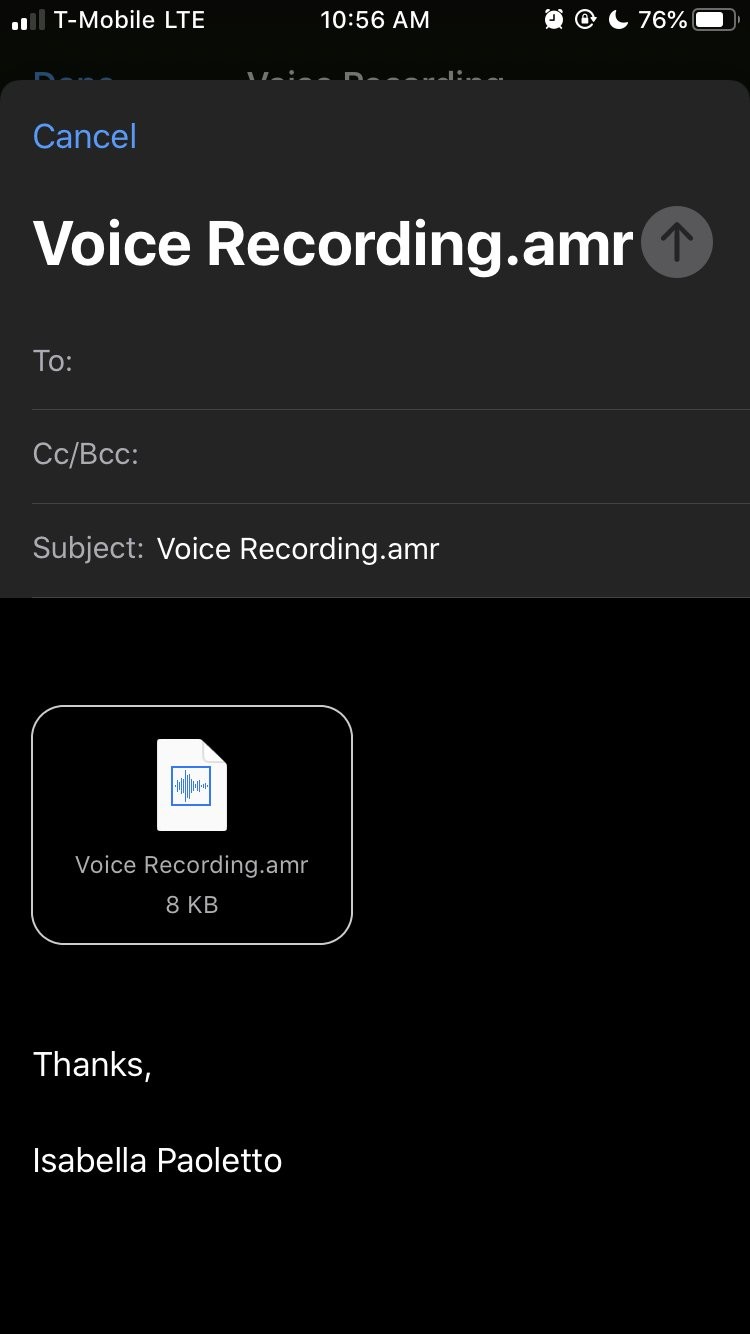
Task: Tap the 10:56 AM clock in status bar
Action: (374, 19)
